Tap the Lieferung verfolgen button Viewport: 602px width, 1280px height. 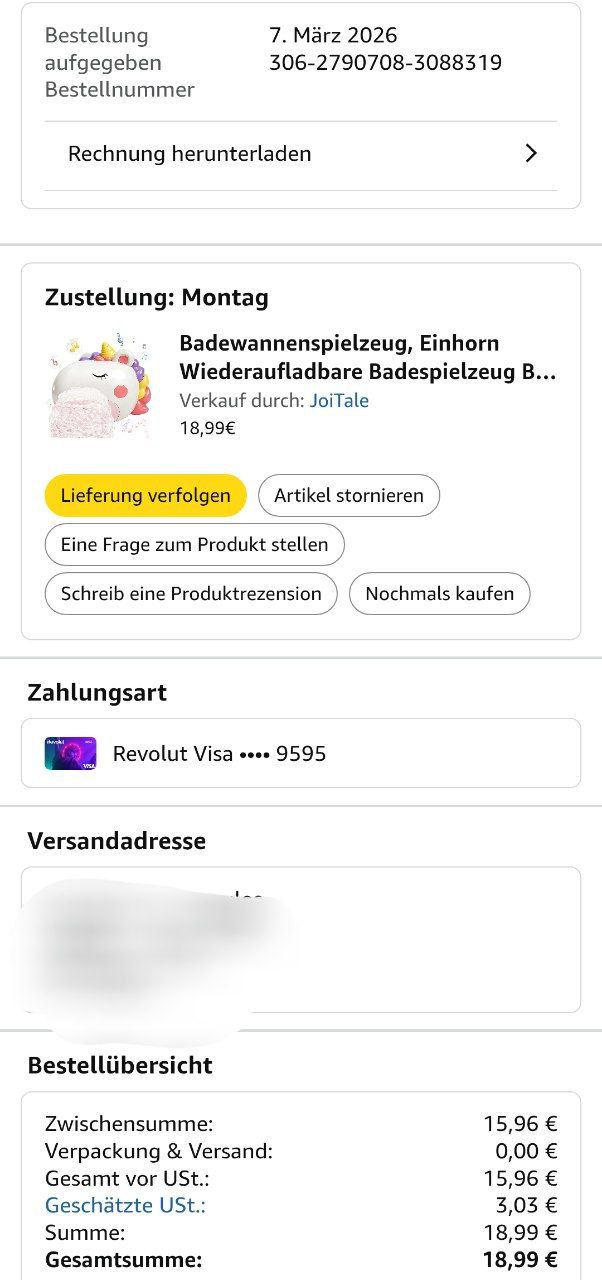pos(145,495)
